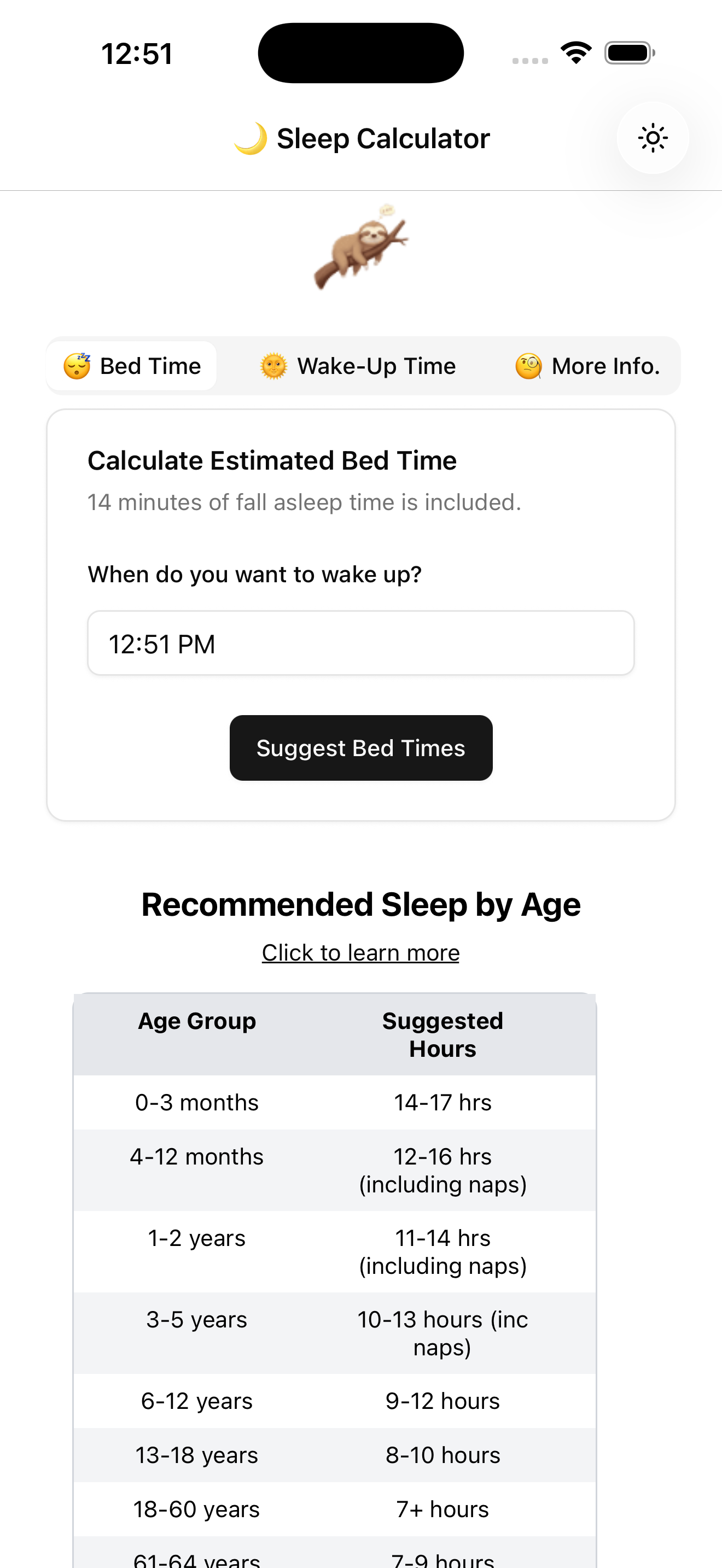Open the Click to learn more link
This screenshot has width=722, height=1568.
[x=360, y=952]
